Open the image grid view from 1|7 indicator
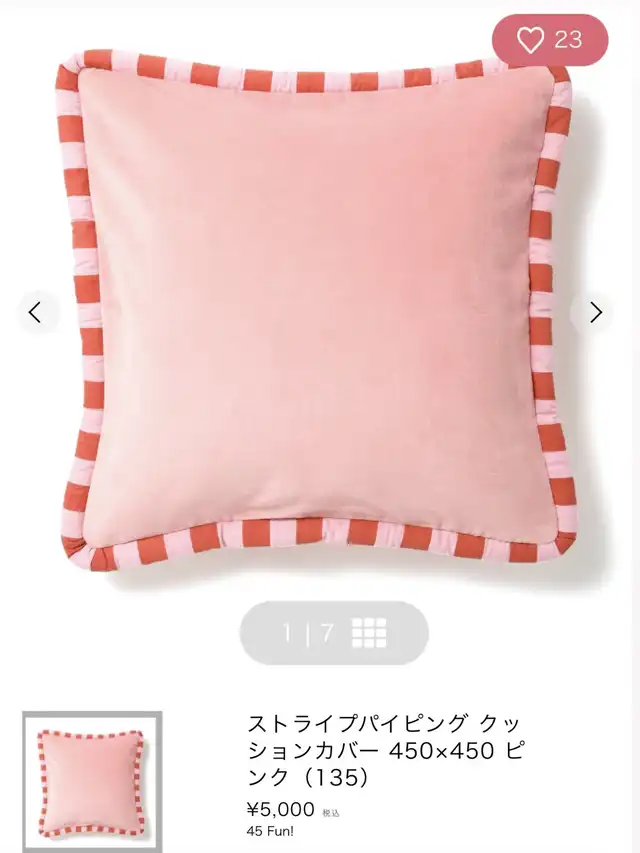The image size is (640, 853). [368, 633]
